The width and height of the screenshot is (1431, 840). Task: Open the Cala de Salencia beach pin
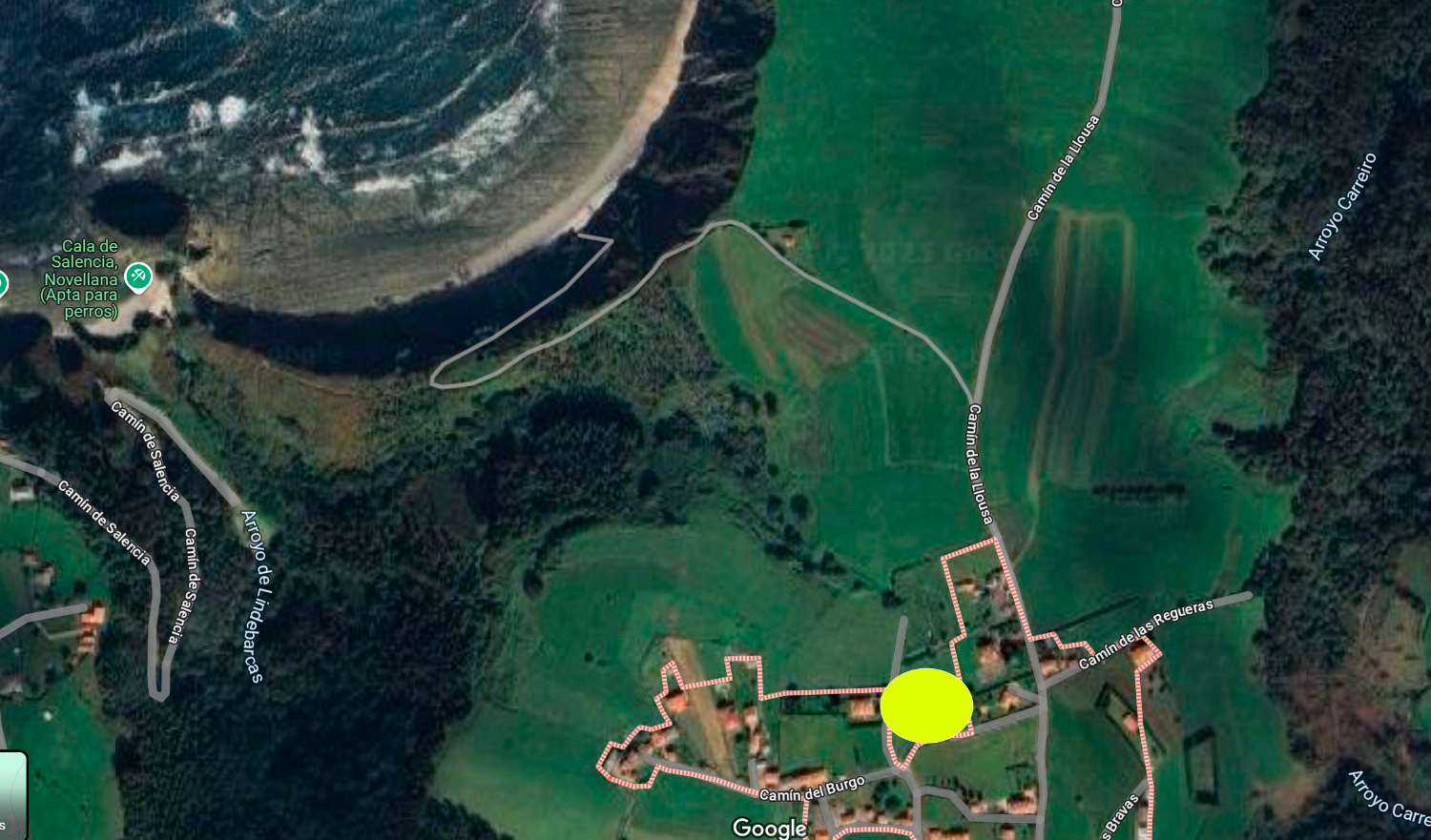138,277
